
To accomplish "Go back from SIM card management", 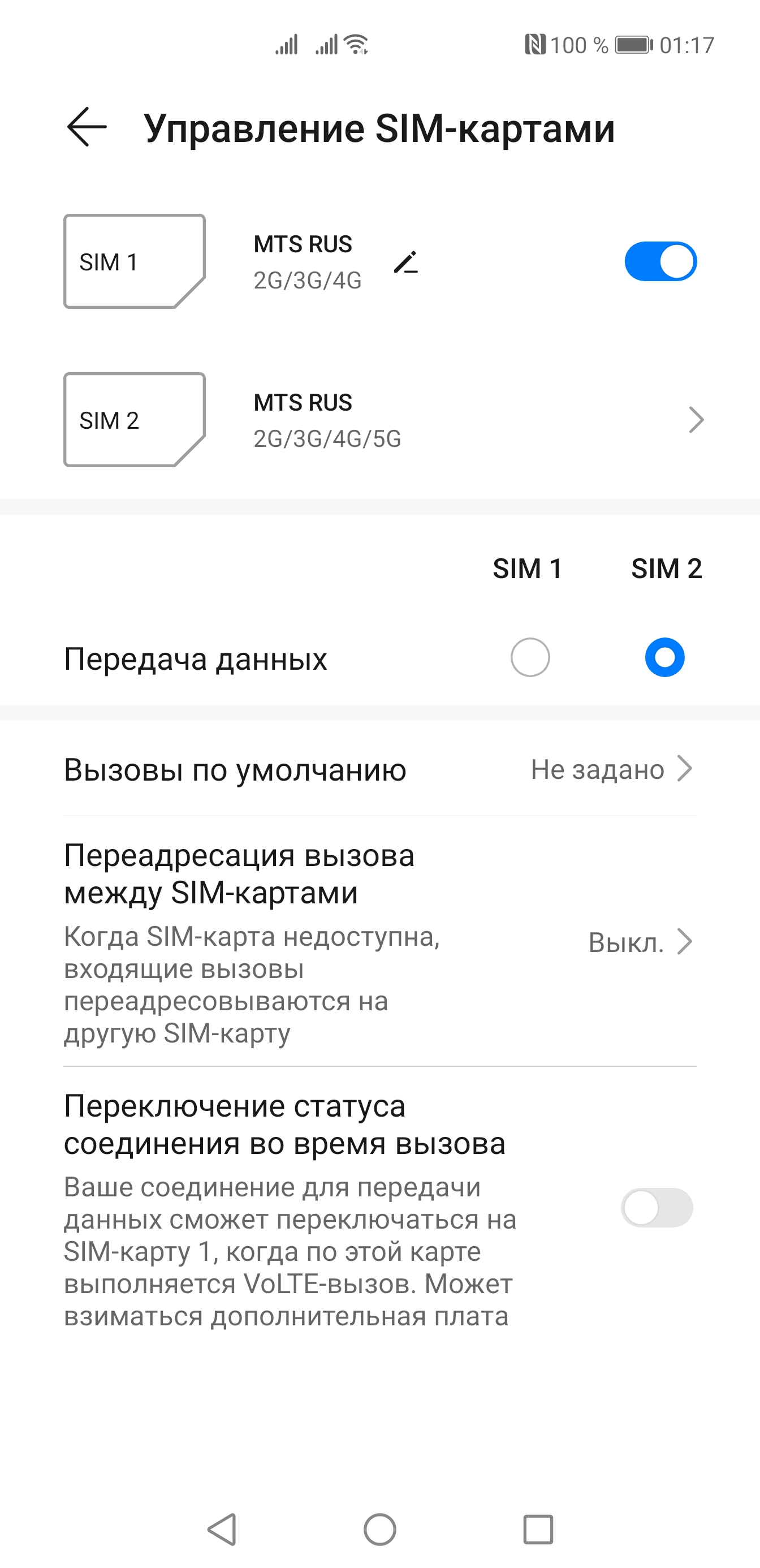I will 87,127.
